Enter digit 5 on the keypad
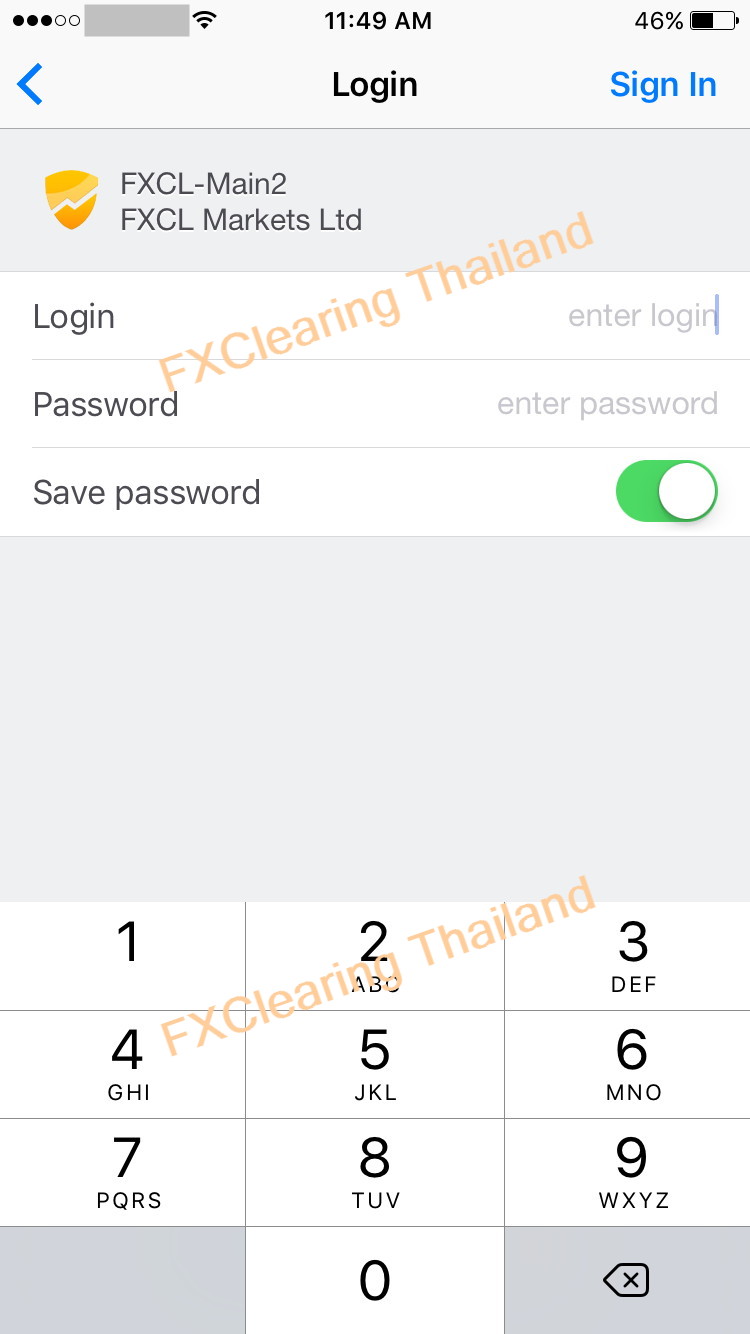 point(375,1064)
